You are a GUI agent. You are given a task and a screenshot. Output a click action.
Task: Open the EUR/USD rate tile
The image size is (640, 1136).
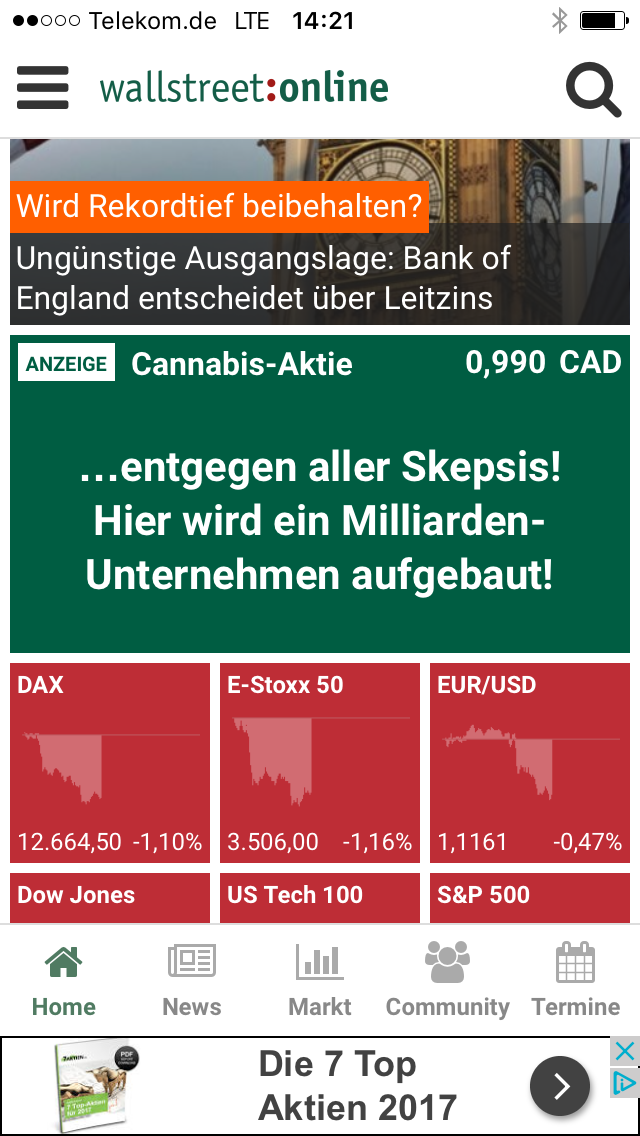[530, 762]
